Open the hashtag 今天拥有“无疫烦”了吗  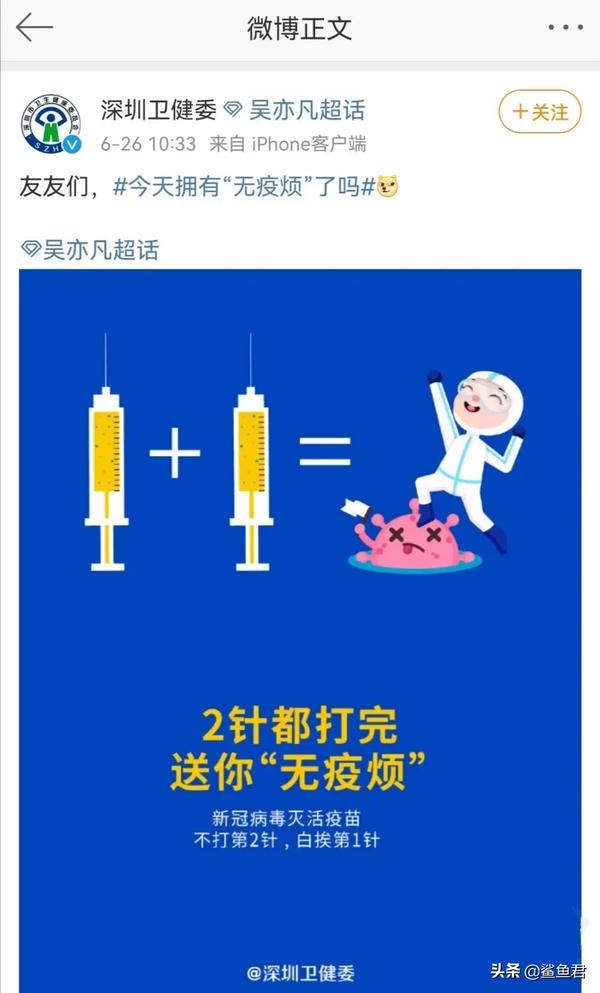coord(245,187)
